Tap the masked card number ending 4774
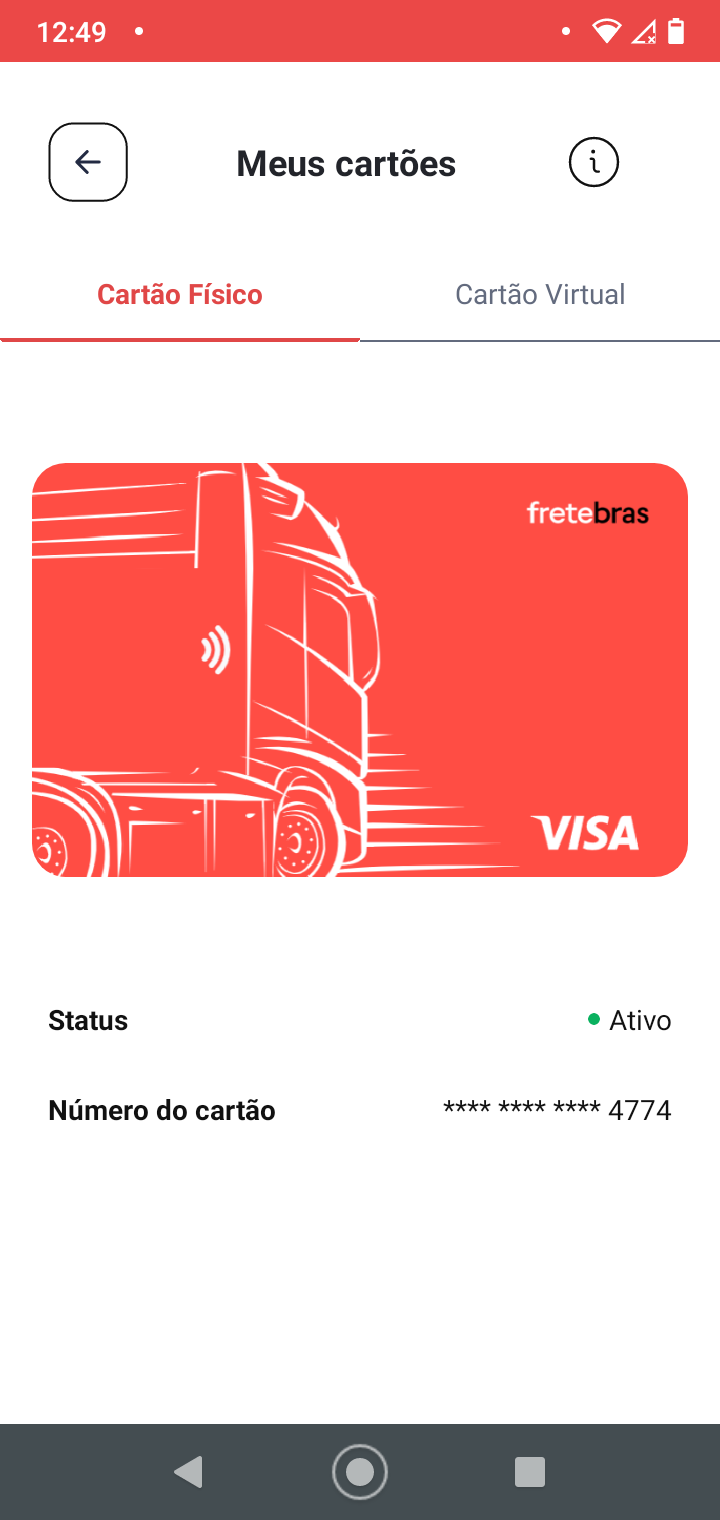 [x=557, y=1109]
